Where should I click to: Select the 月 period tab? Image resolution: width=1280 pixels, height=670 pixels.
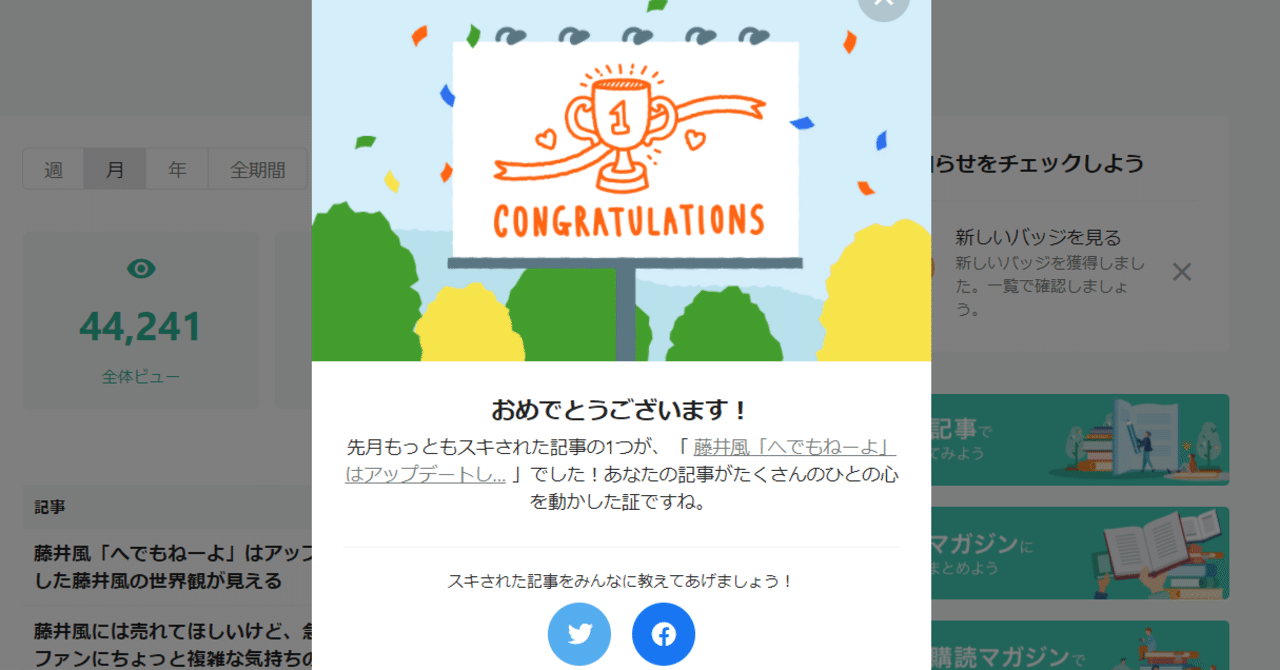point(115,170)
